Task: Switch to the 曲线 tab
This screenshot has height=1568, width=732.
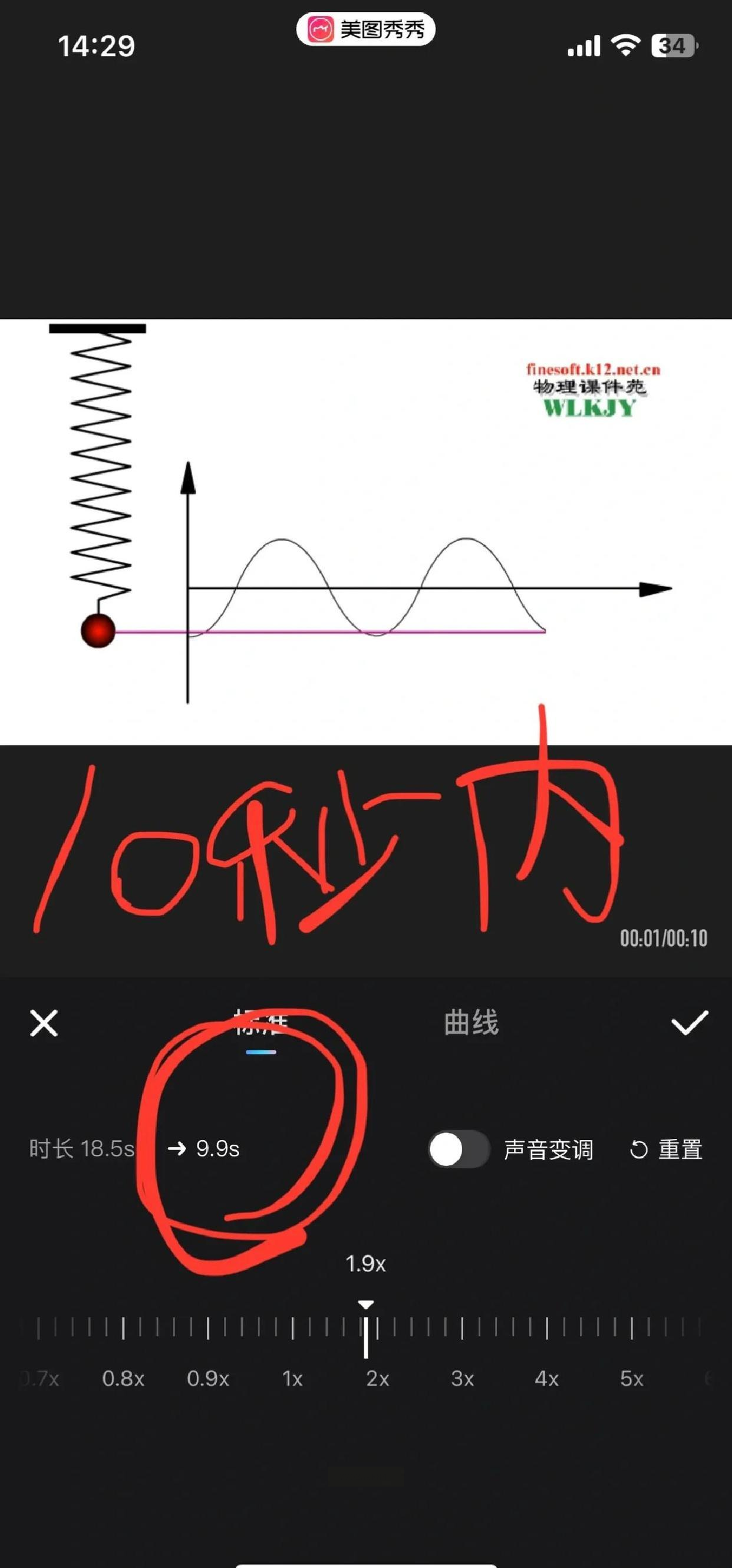Action: [471, 1023]
